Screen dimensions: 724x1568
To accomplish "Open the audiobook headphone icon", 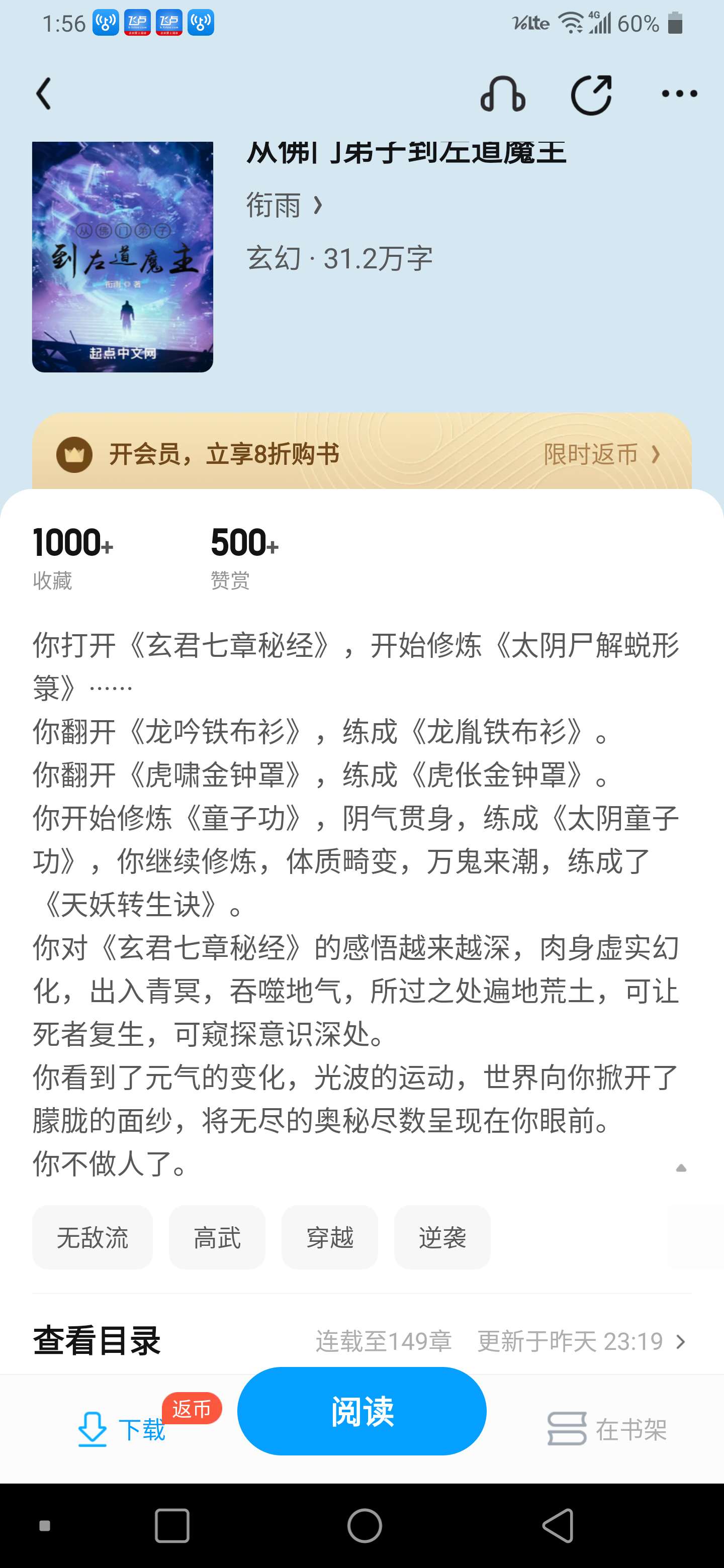I will (503, 94).
